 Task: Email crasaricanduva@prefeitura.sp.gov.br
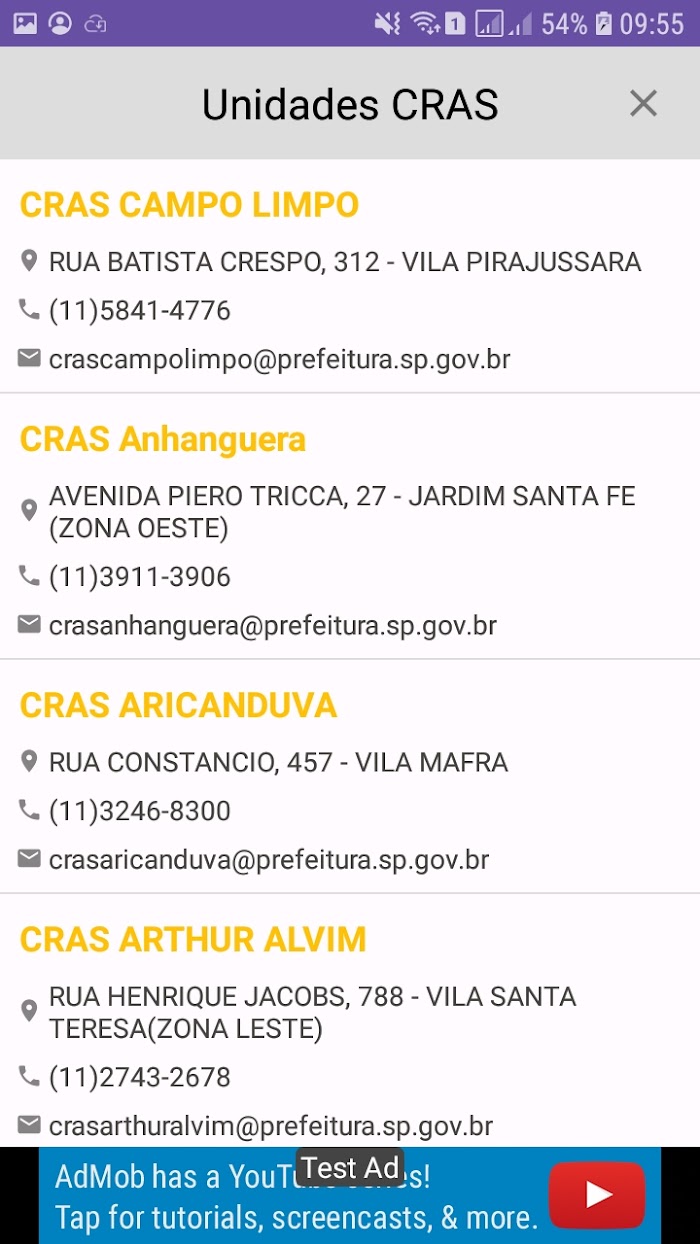(x=269, y=860)
